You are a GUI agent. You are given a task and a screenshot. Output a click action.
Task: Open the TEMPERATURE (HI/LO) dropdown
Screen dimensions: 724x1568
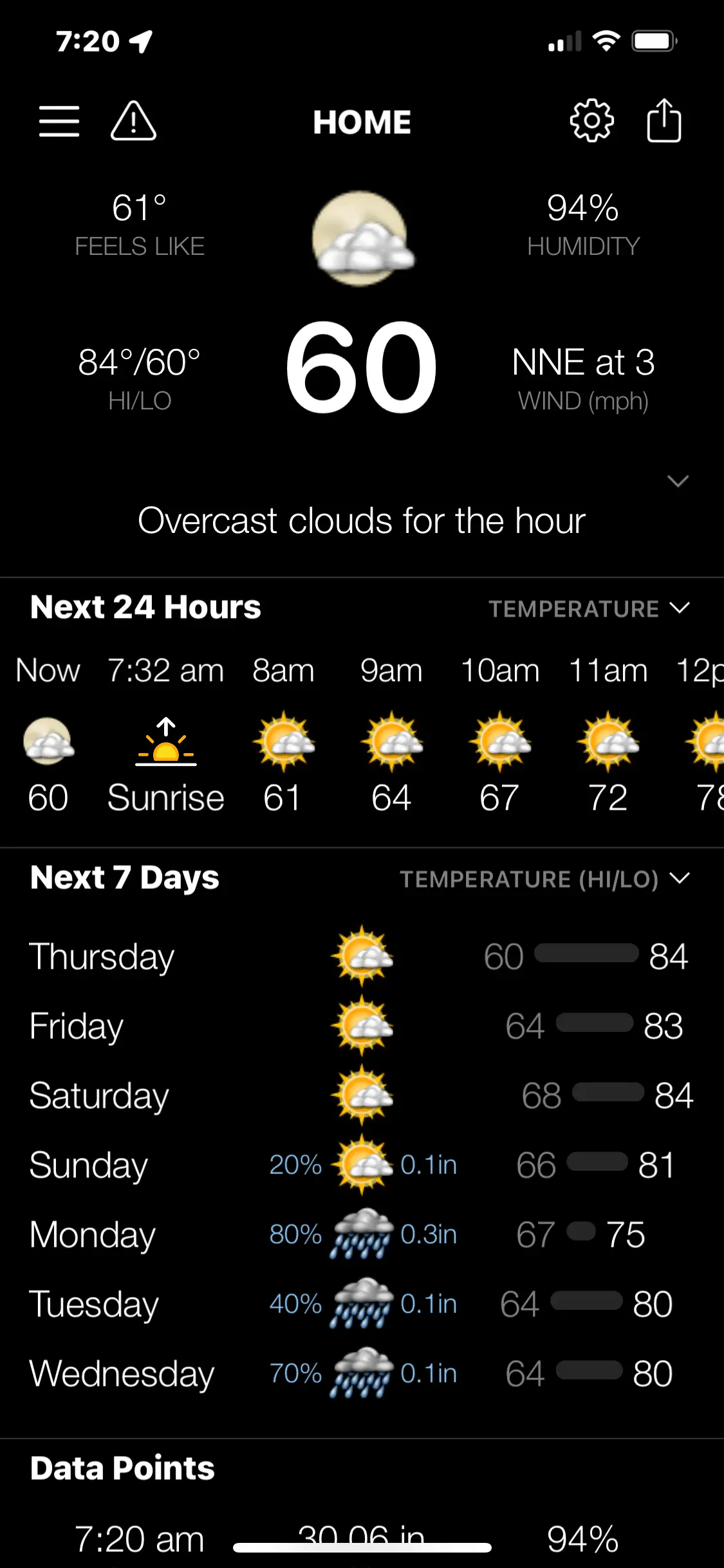pyautogui.click(x=544, y=879)
